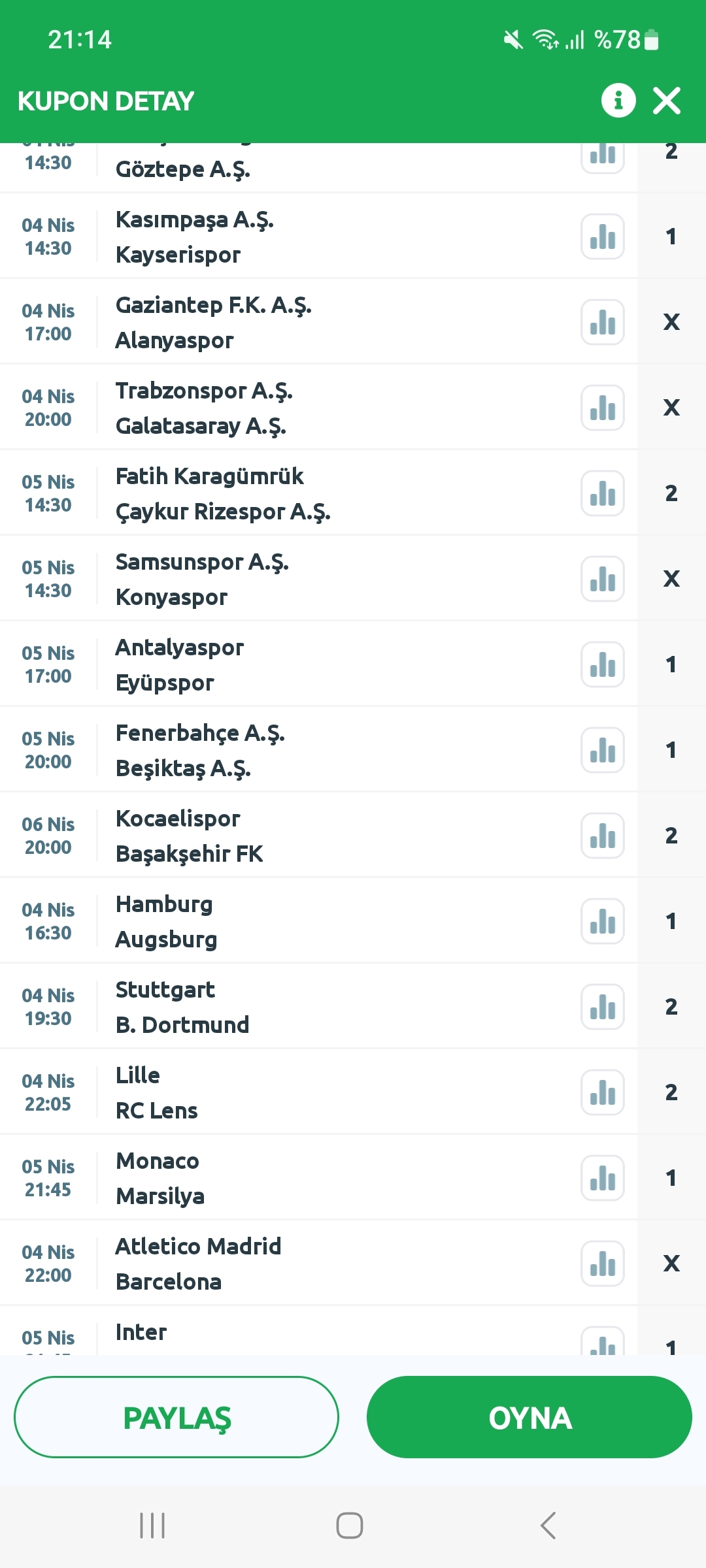Open the coupon info icon

click(618, 101)
